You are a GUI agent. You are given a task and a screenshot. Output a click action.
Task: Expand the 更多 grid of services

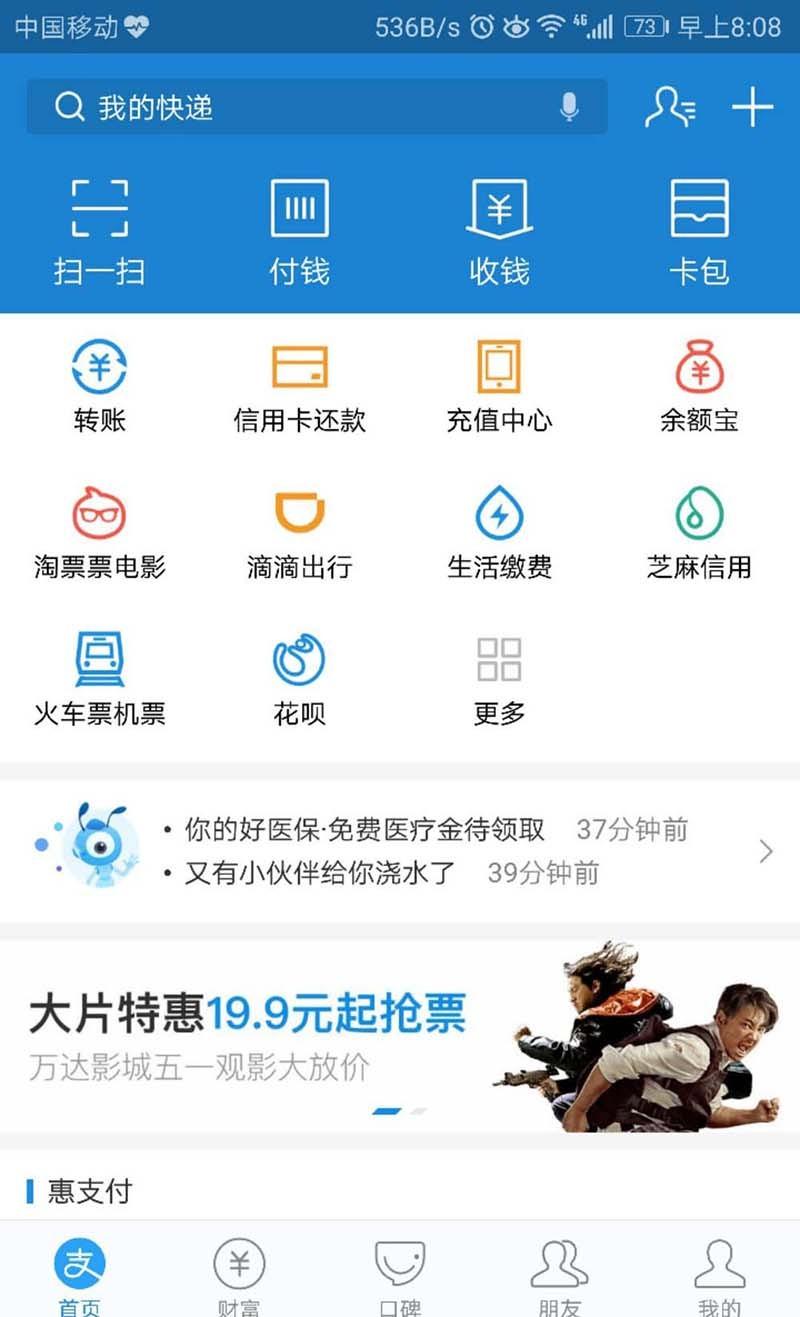point(499,675)
